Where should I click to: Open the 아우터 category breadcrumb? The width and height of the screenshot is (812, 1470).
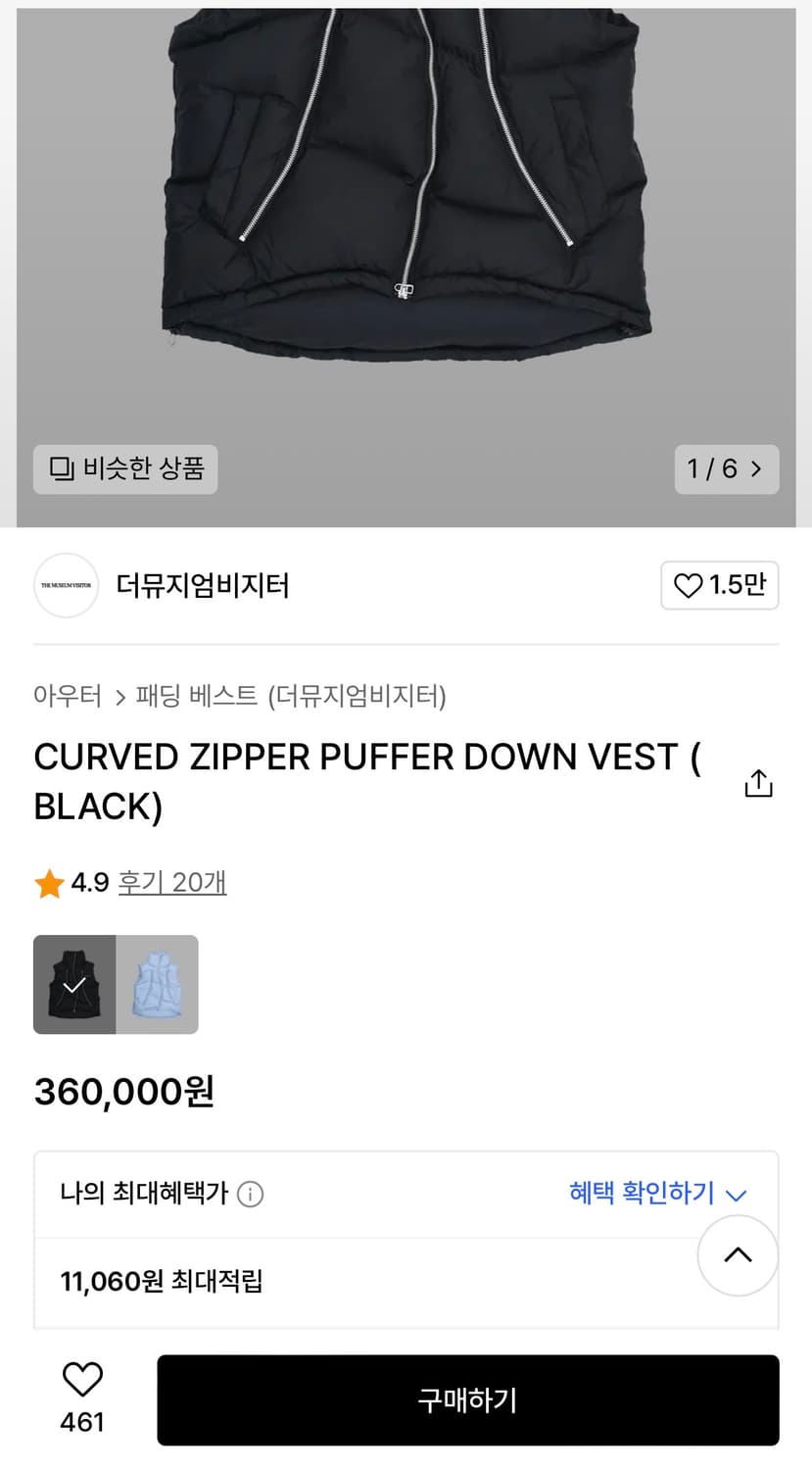coord(69,697)
